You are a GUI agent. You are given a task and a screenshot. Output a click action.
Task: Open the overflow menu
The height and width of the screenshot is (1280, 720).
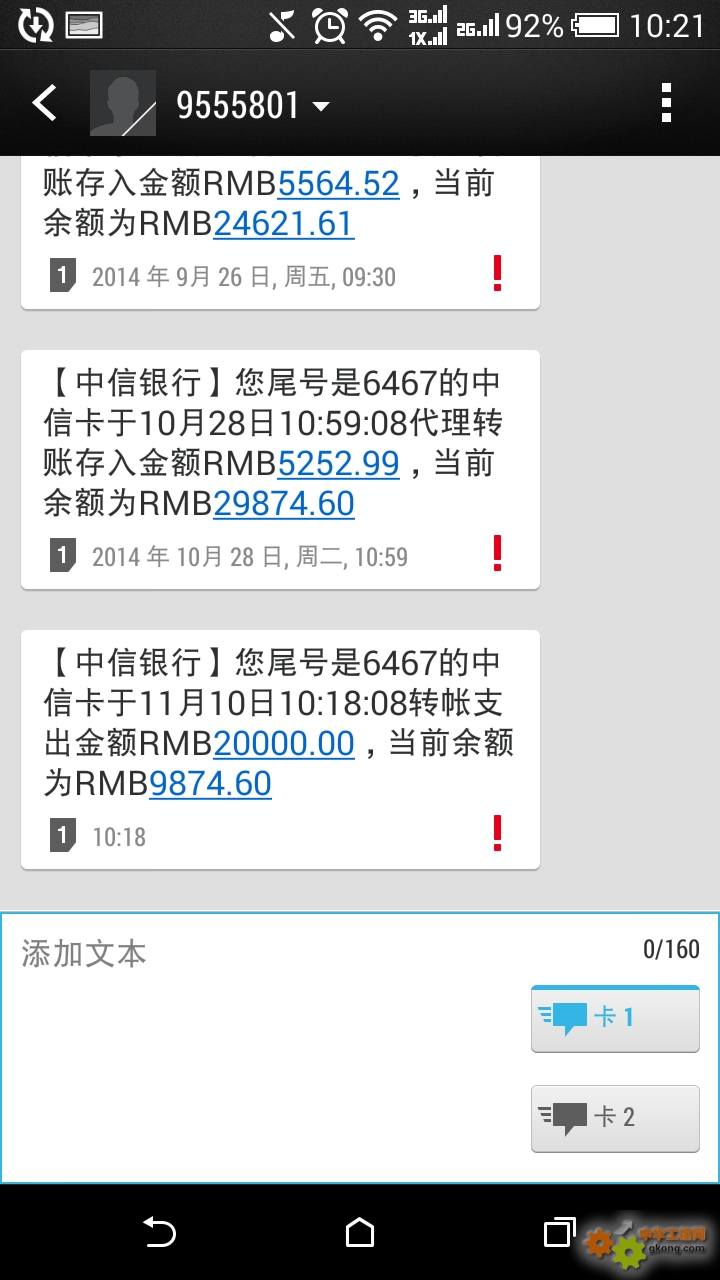(x=666, y=103)
